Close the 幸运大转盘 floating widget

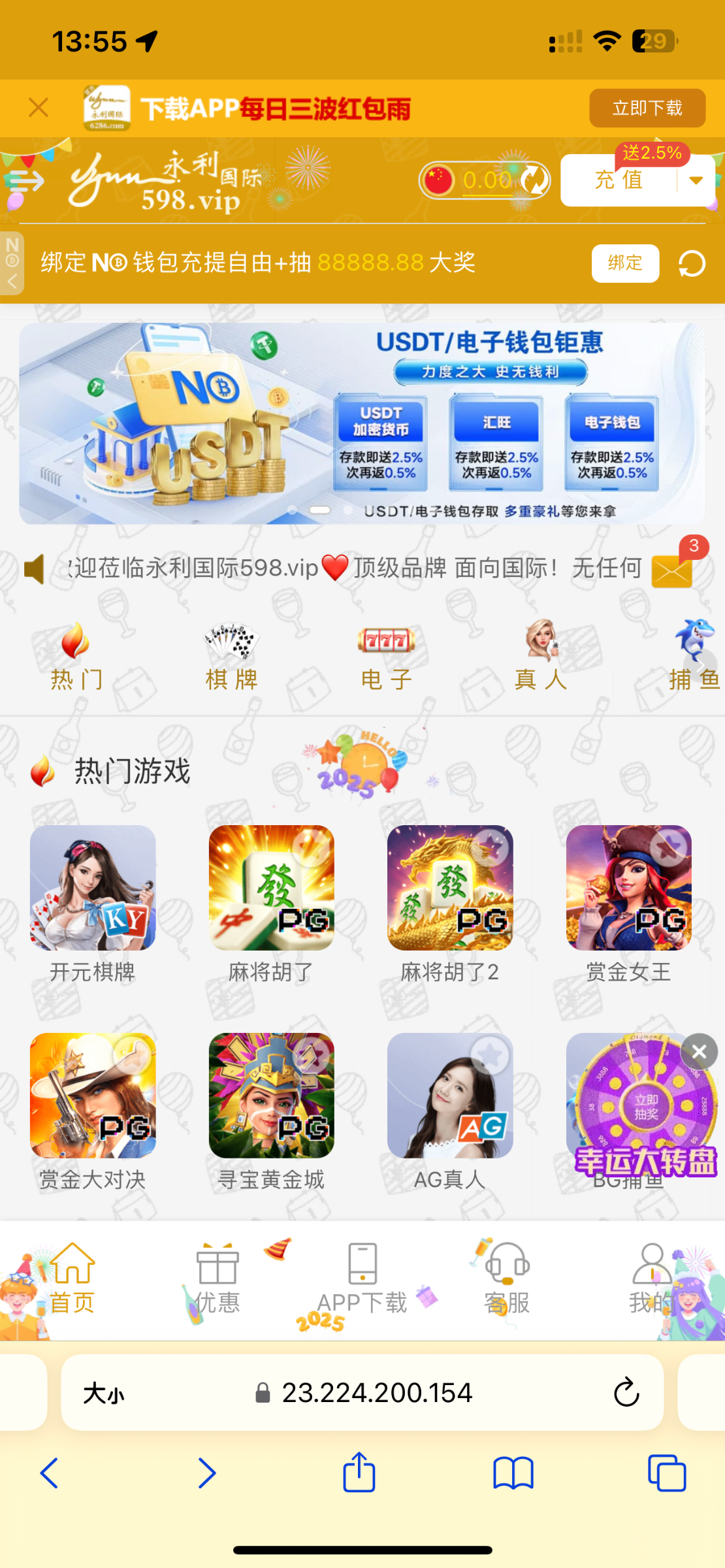point(699,1051)
